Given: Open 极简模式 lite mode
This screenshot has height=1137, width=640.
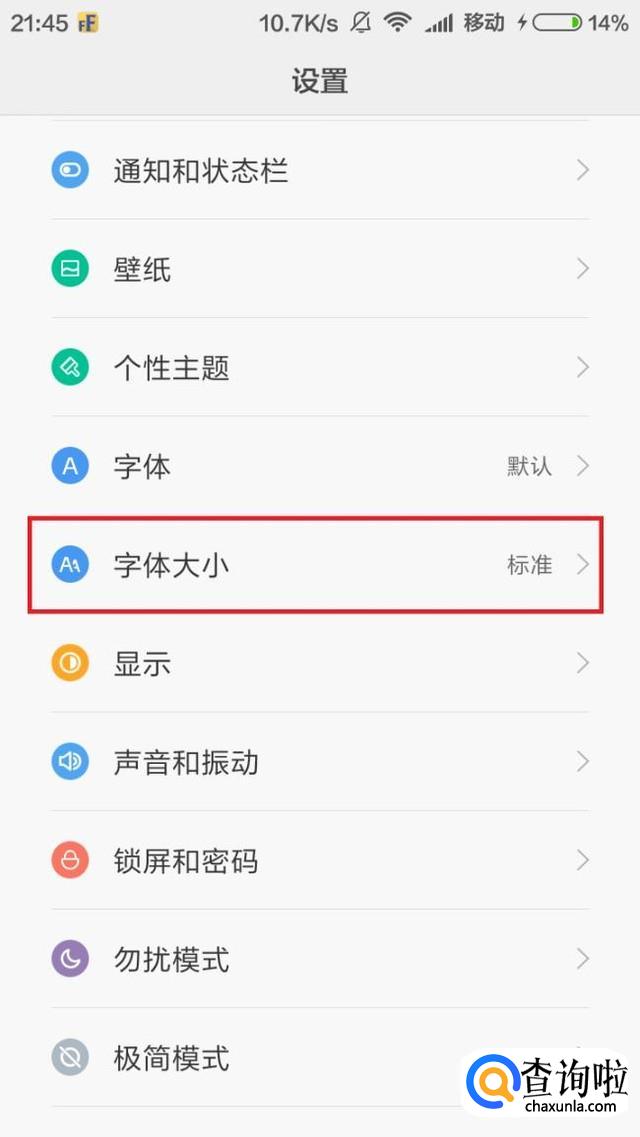Looking at the screenshot, I should click(x=320, y=1058).
